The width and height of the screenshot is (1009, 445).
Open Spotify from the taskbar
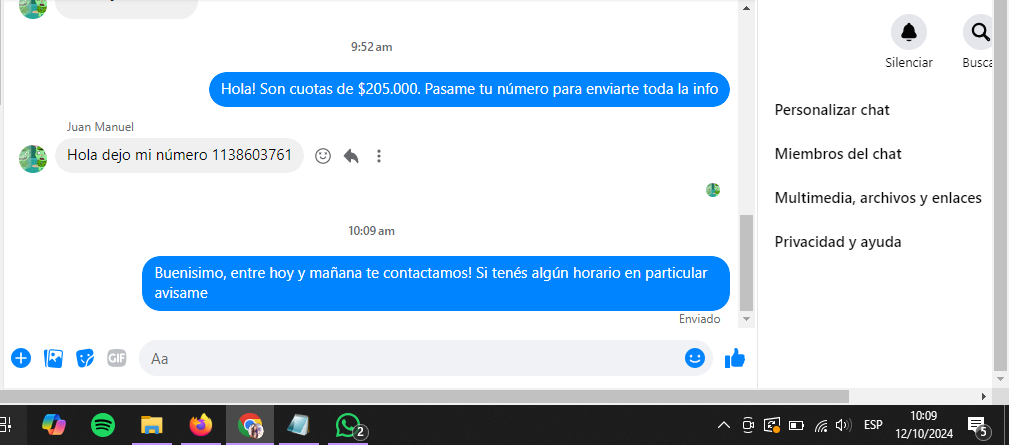(x=102, y=425)
